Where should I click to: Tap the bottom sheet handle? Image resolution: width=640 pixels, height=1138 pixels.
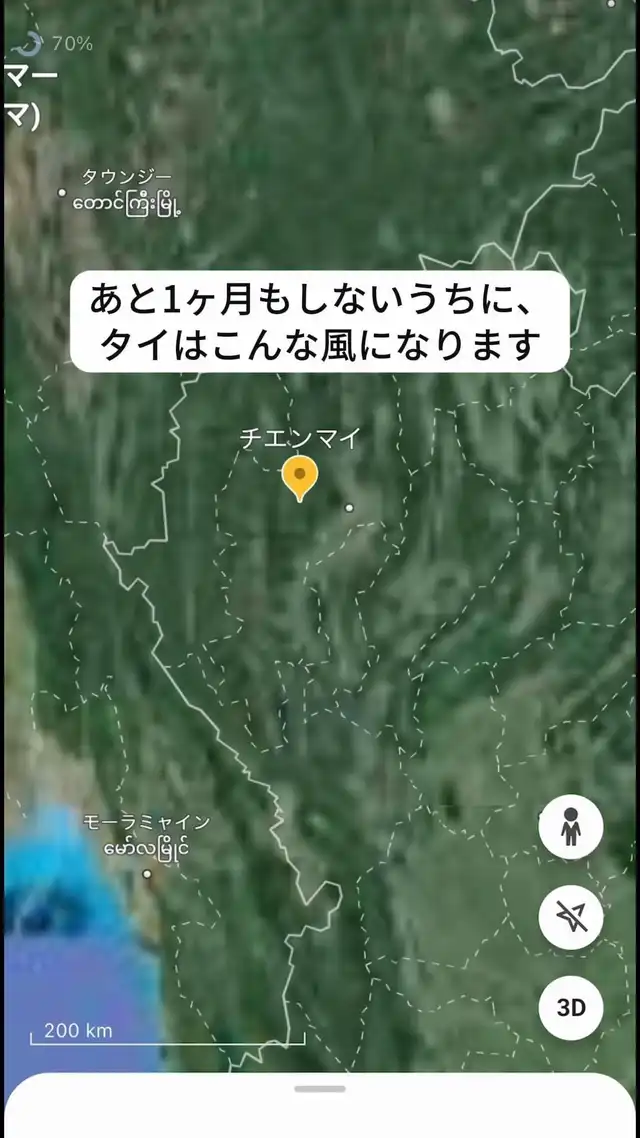(320, 1089)
